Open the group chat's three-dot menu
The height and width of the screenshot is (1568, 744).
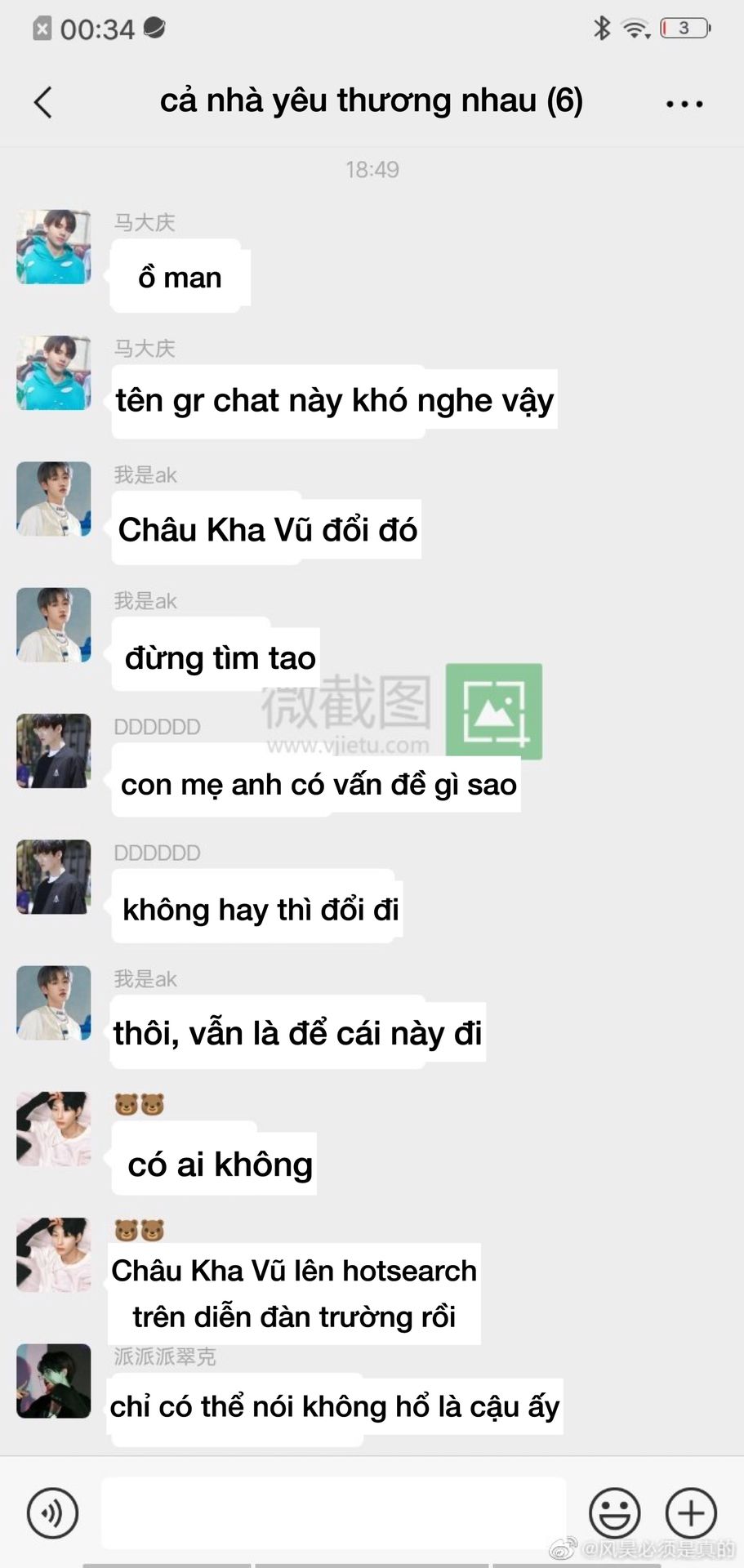pyautogui.click(x=684, y=104)
